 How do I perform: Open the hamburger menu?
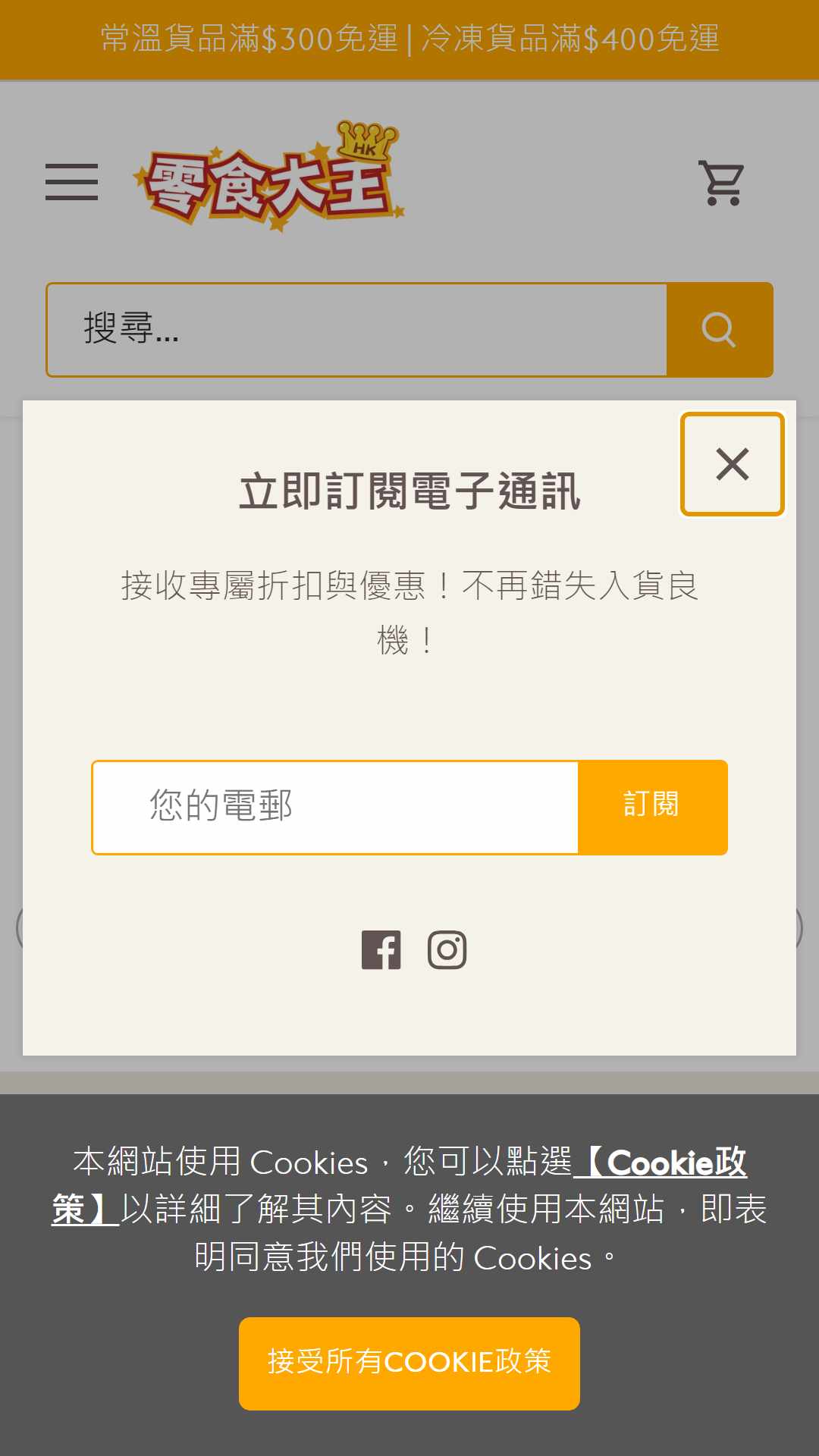[x=71, y=182]
